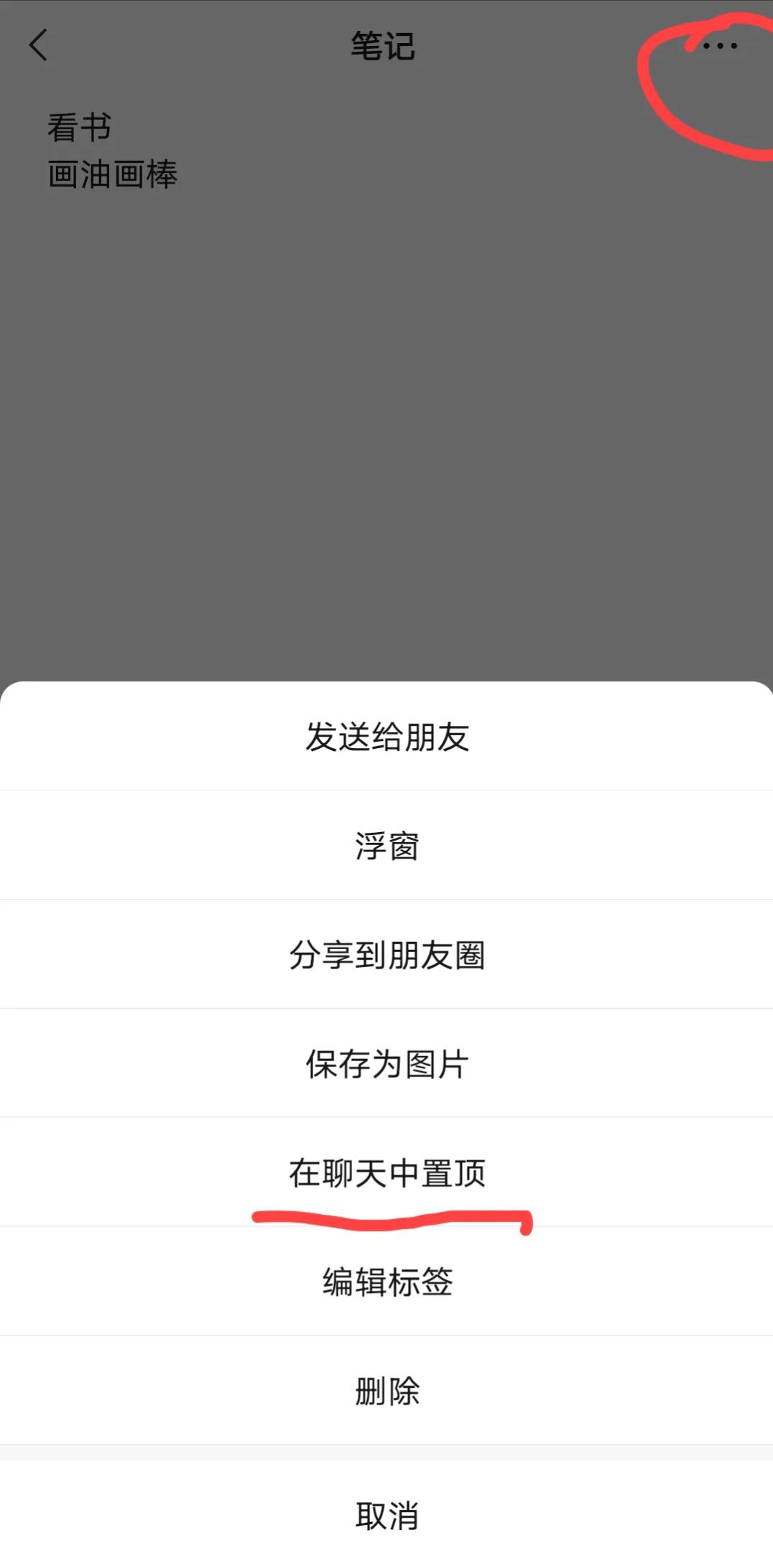This screenshot has height=1568, width=773.
Task: Select 分享到朋友圈 in the action sheet
Action: (x=386, y=955)
